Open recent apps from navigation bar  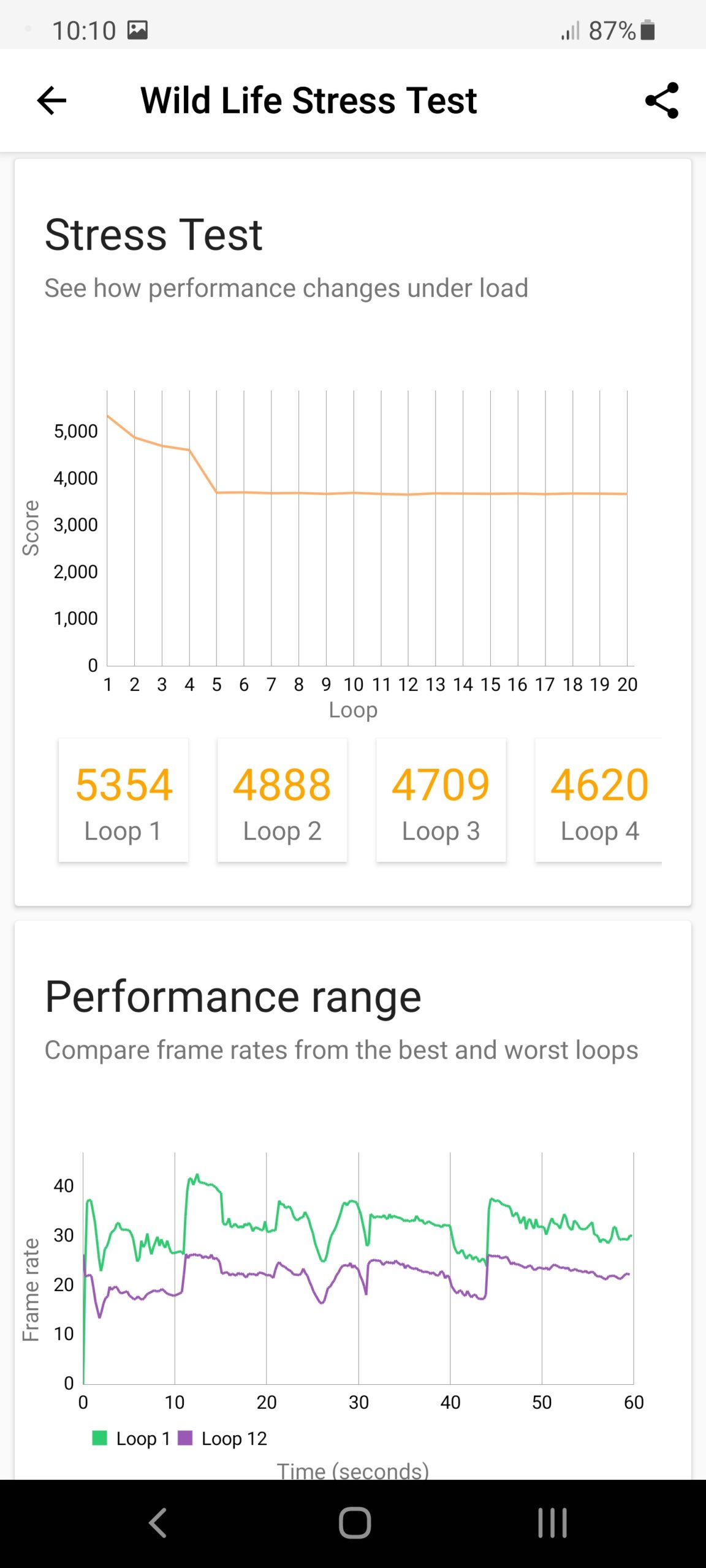552,1523
